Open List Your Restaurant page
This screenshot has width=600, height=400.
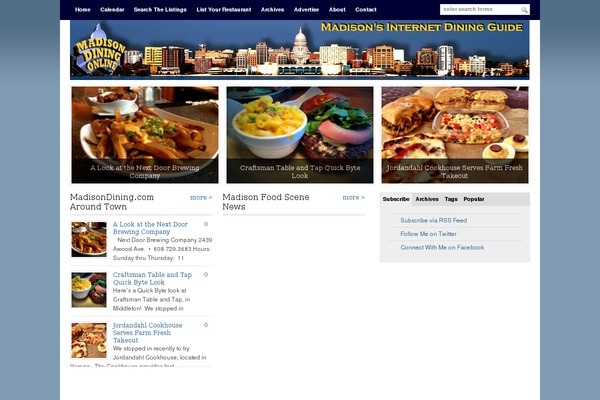click(224, 9)
